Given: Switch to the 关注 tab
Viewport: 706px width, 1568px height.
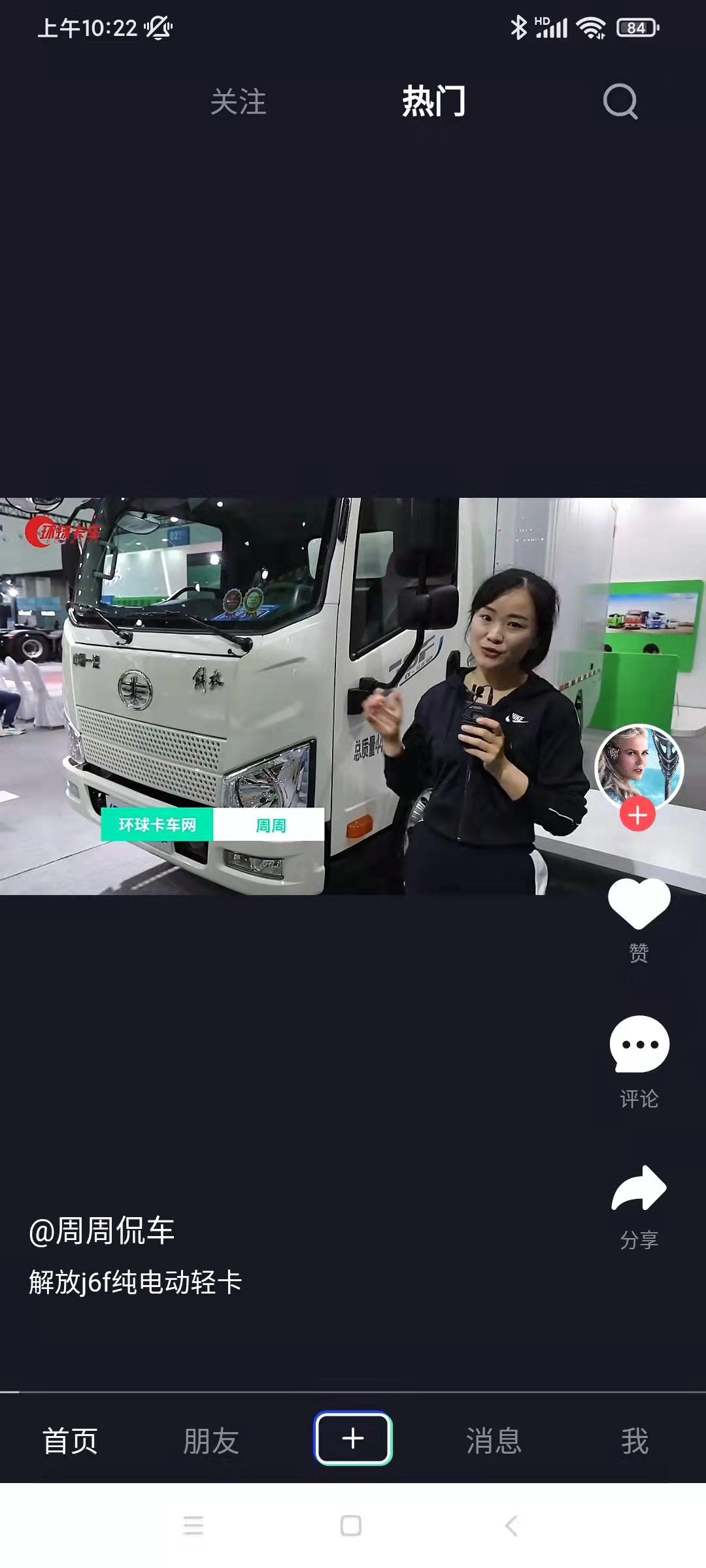Looking at the screenshot, I should click(239, 103).
